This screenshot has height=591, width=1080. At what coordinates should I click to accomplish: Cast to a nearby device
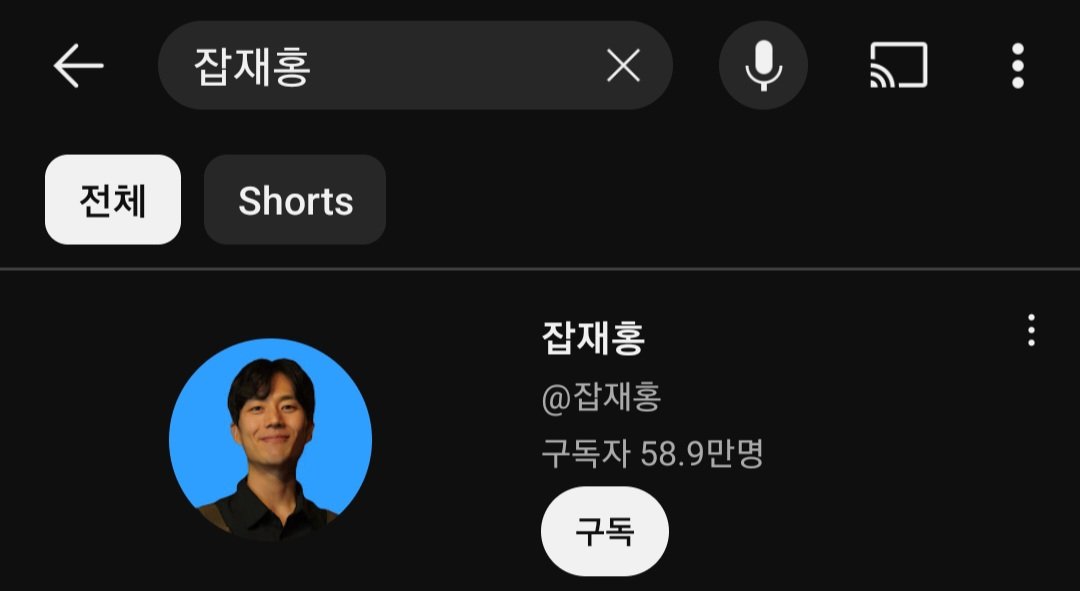tap(898, 66)
